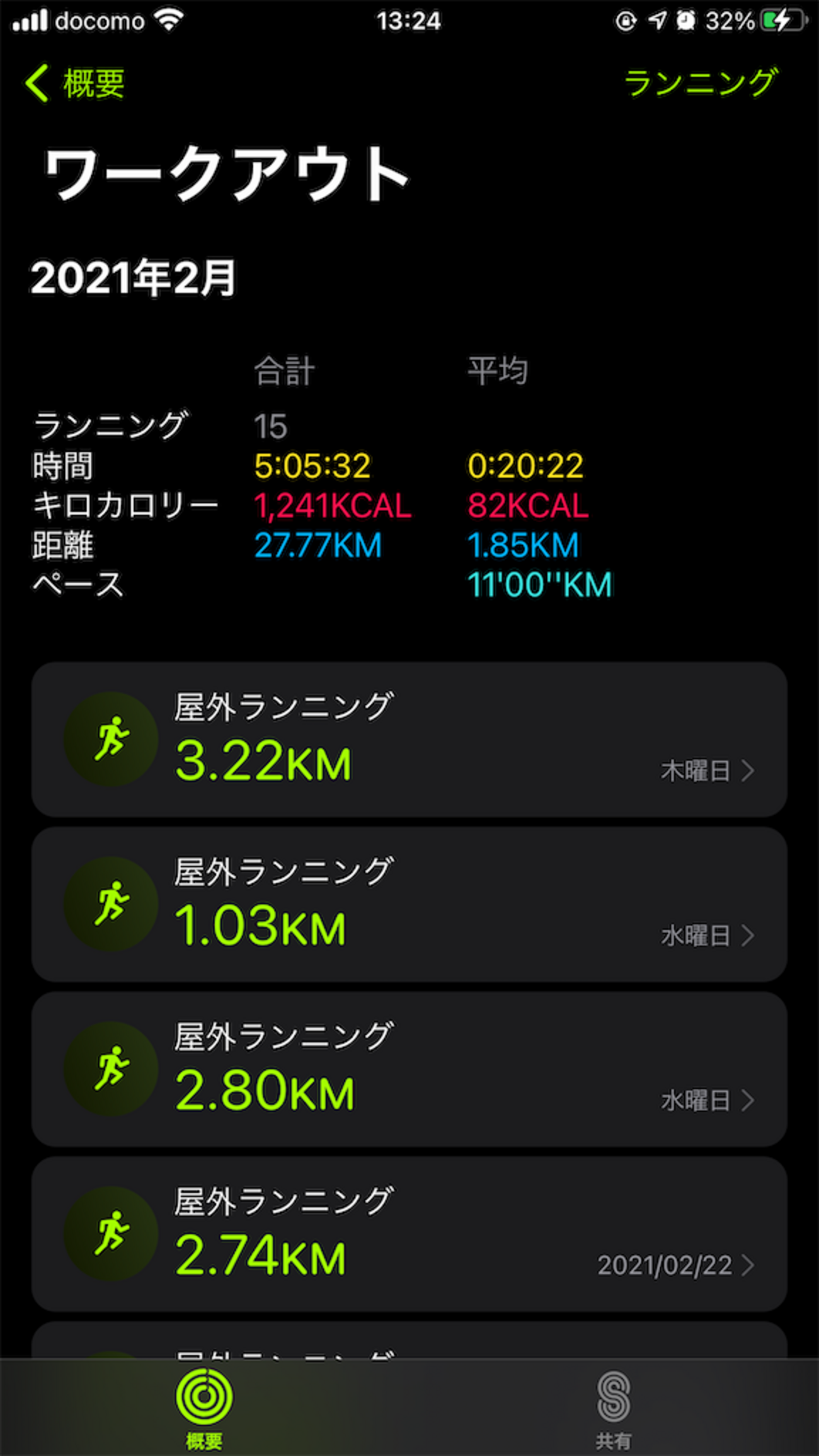Viewport: 819px width, 1456px height.
Task: Open the 3.22KM outdoor run from 木曜日
Action: (409, 739)
